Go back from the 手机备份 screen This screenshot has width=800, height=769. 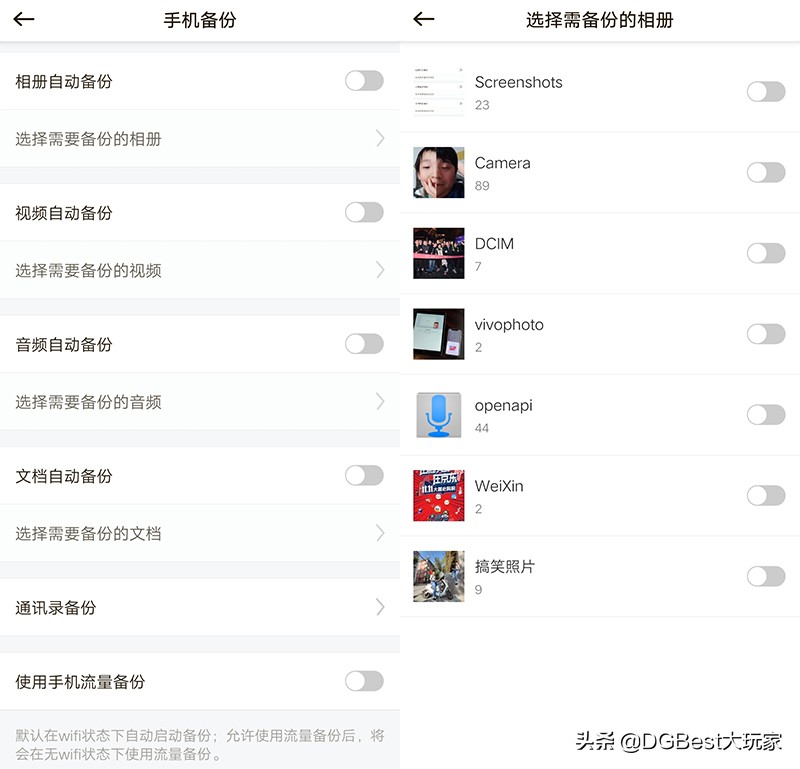tap(24, 20)
